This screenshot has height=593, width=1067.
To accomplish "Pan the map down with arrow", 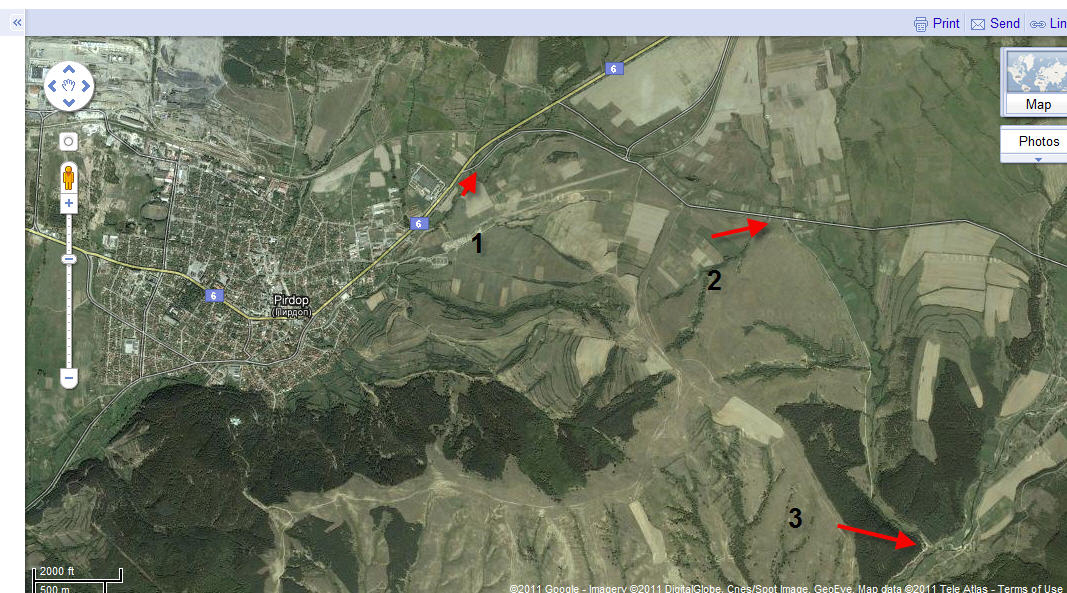I will coord(69,102).
